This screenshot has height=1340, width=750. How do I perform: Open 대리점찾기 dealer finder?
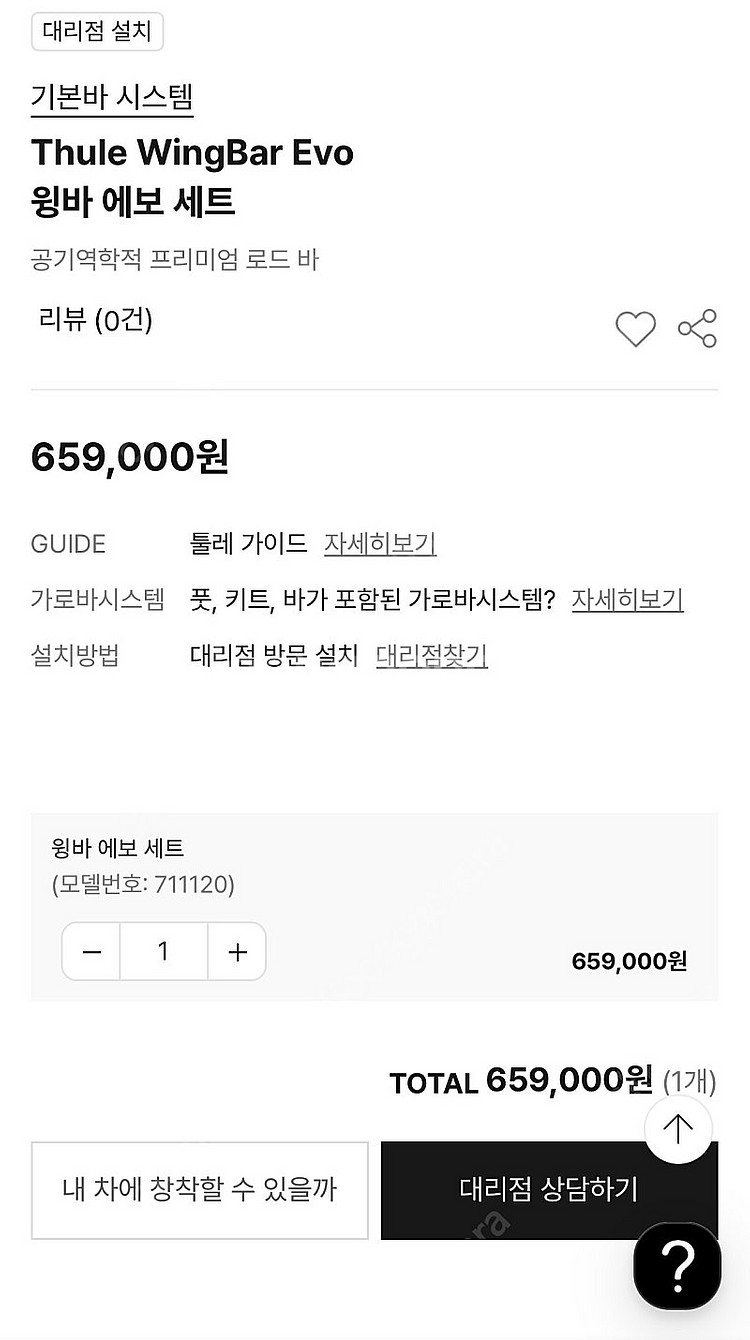[x=431, y=656]
